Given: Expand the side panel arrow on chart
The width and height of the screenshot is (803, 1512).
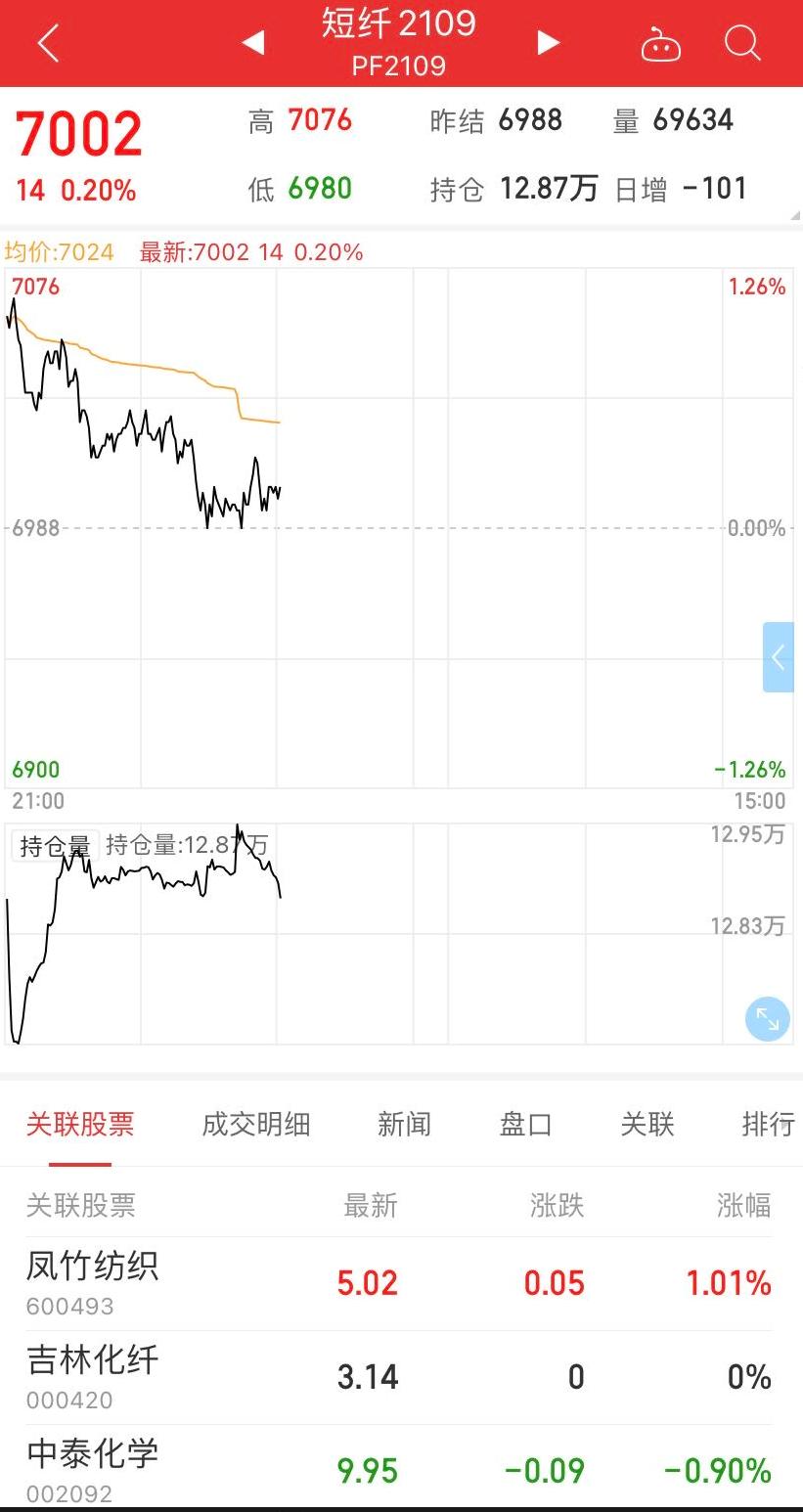Looking at the screenshot, I should [779, 657].
